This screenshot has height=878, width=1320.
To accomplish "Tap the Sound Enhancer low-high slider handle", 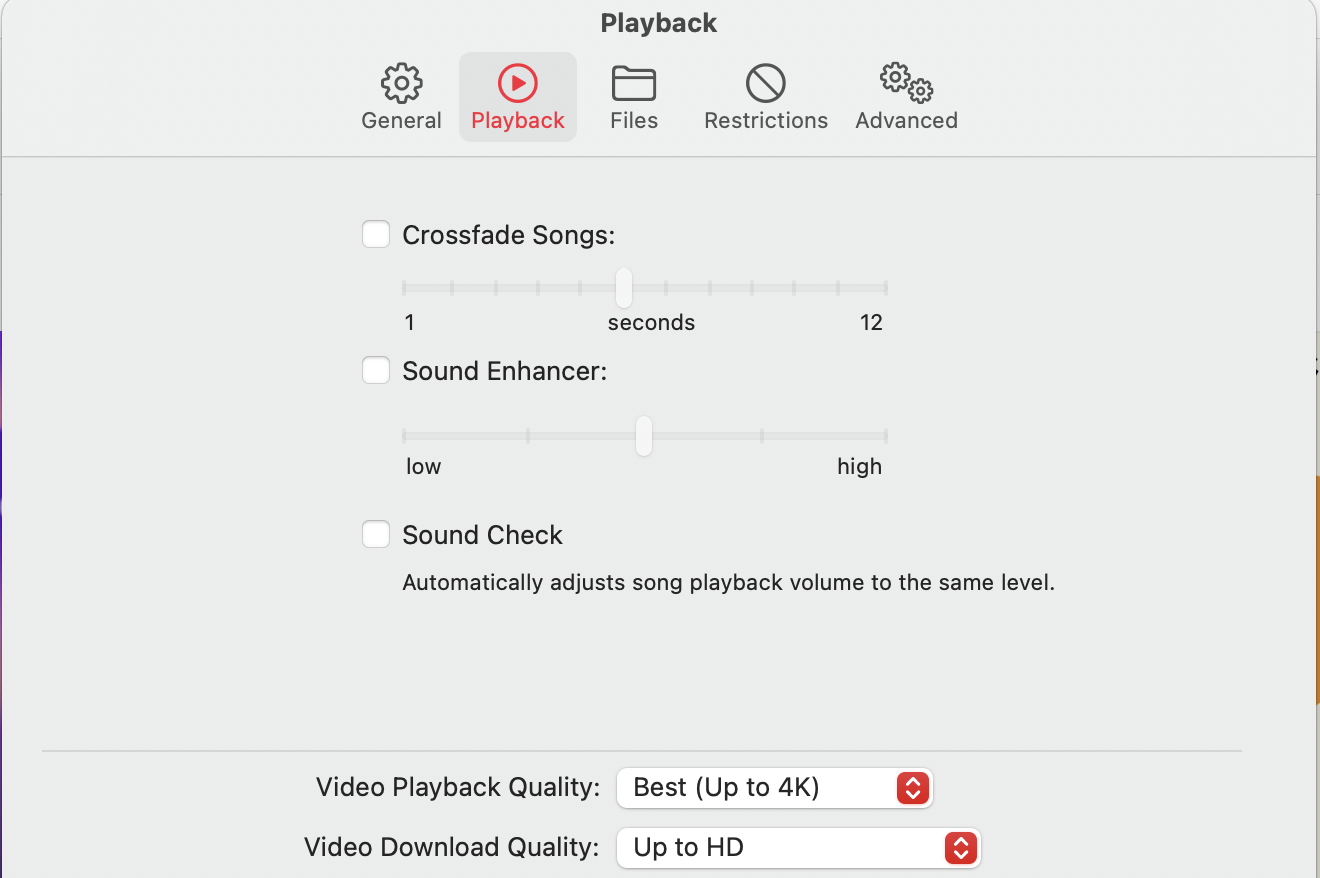I will 644,436.
